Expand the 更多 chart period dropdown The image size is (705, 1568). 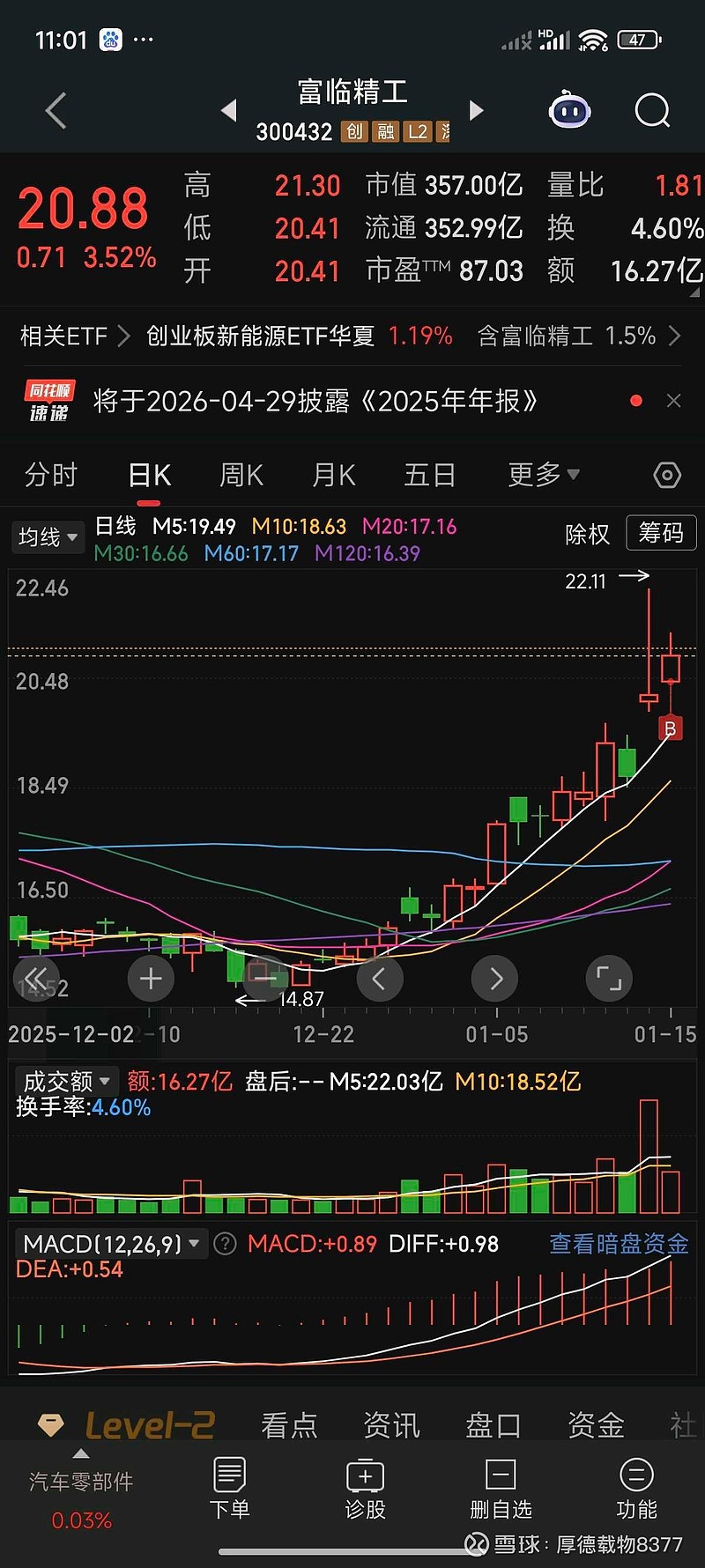[x=543, y=476]
